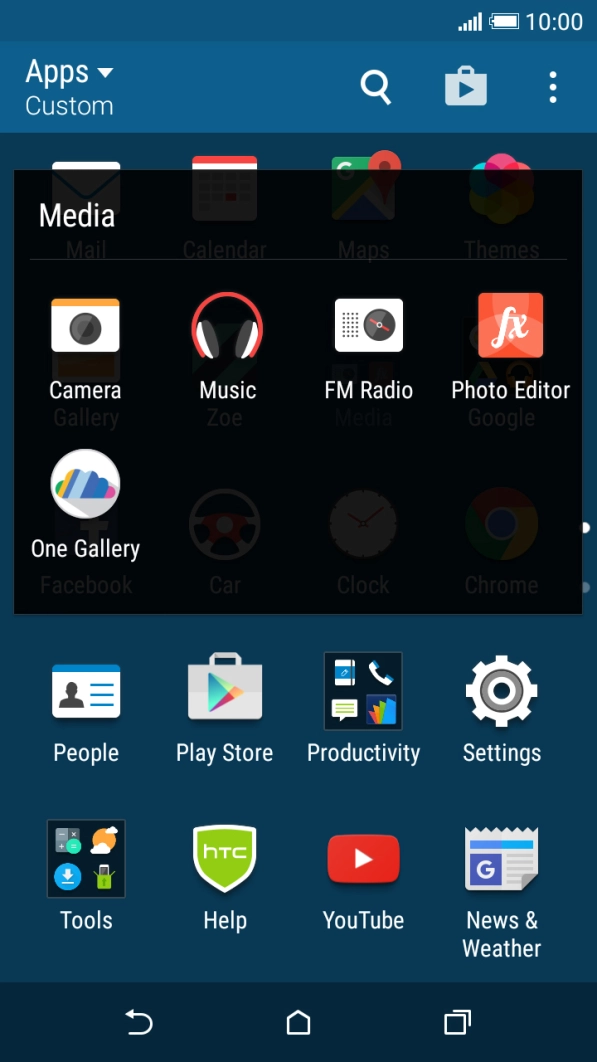Image resolution: width=597 pixels, height=1062 pixels.
Task: Search apps with the magnifier icon
Action: [x=375, y=87]
